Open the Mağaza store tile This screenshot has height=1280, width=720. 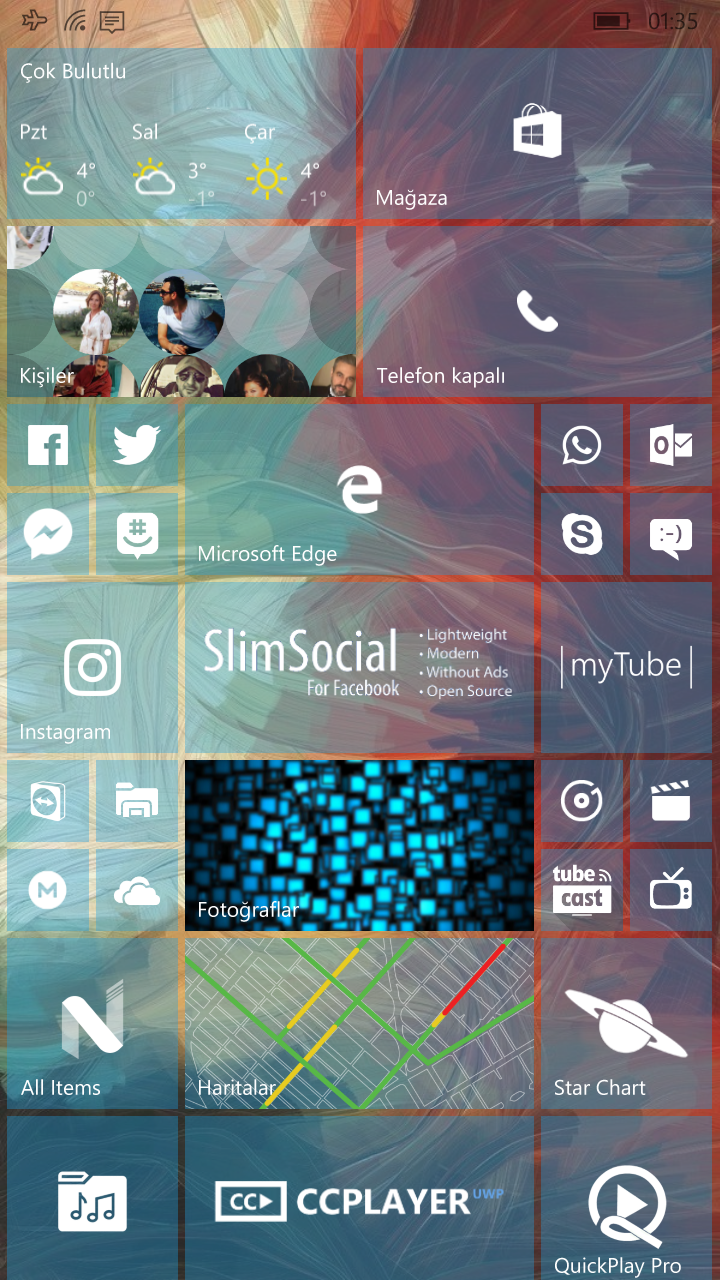click(537, 134)
